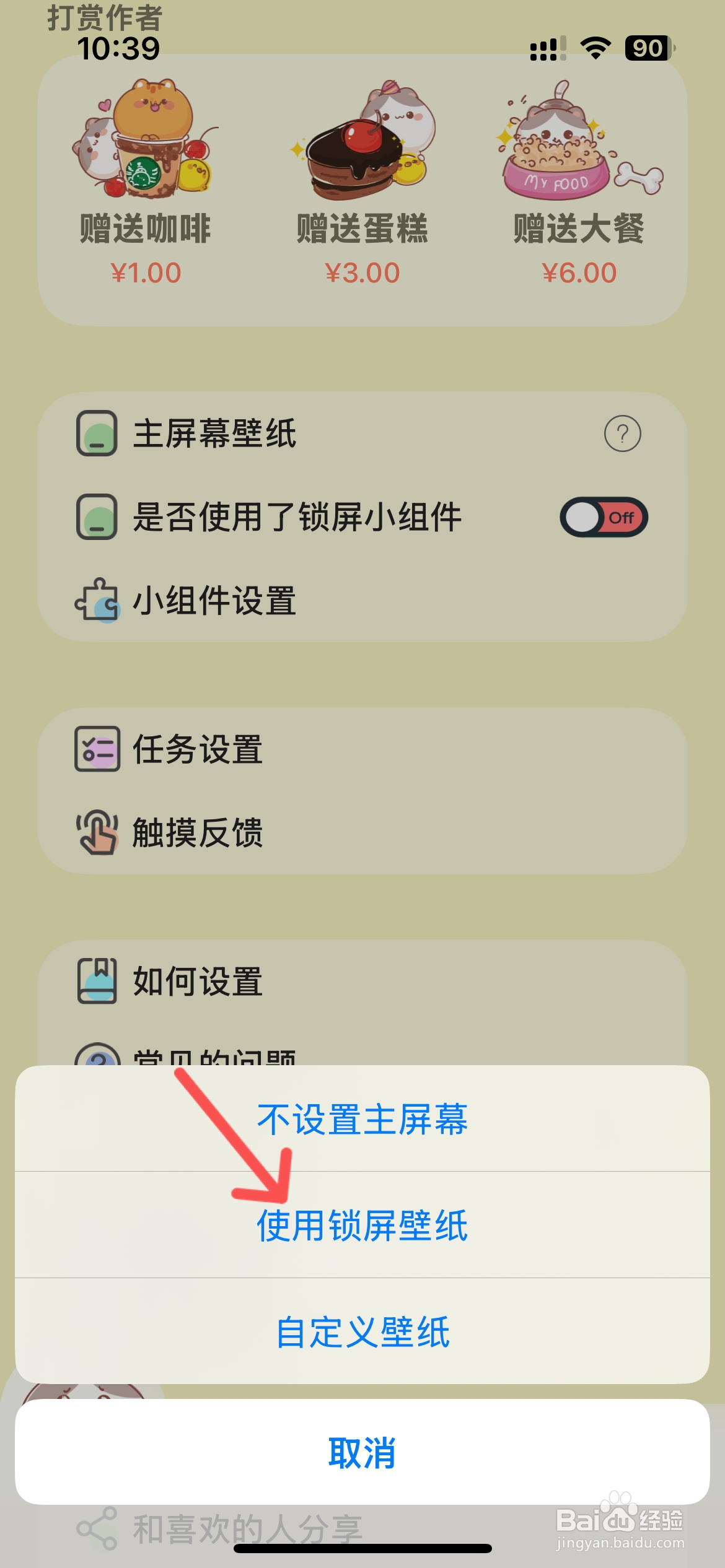The height and width of the screenshot is (1568, 725).
Task: Tap the cake gift icon for ¥3.00
Action: click(x=362, y=142)
